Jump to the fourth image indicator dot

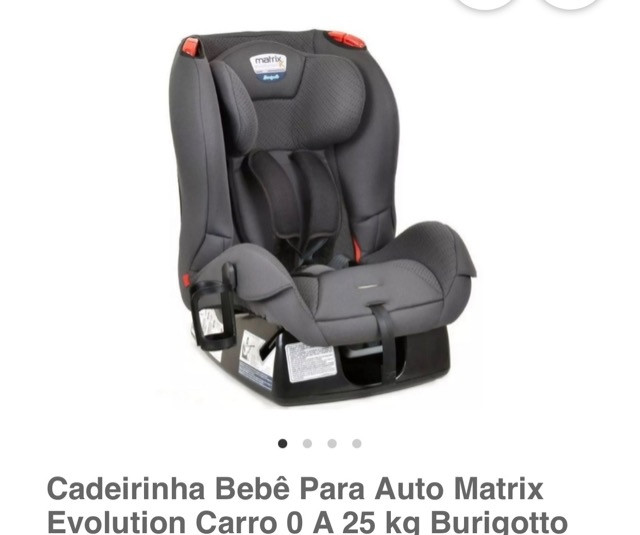point(357,443)
